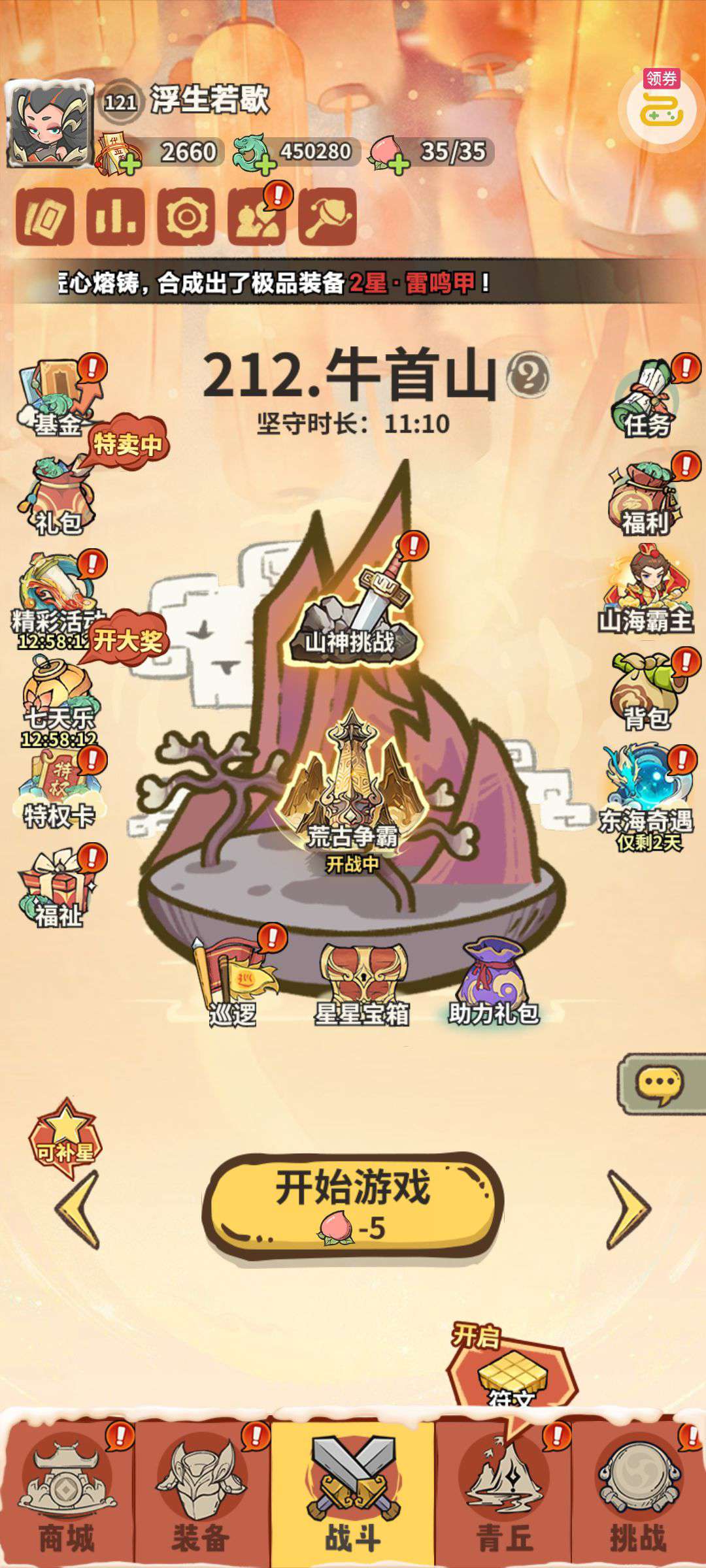Go to the next stage arrow
Screen dimensions: 706x1568
[628, 1209]
